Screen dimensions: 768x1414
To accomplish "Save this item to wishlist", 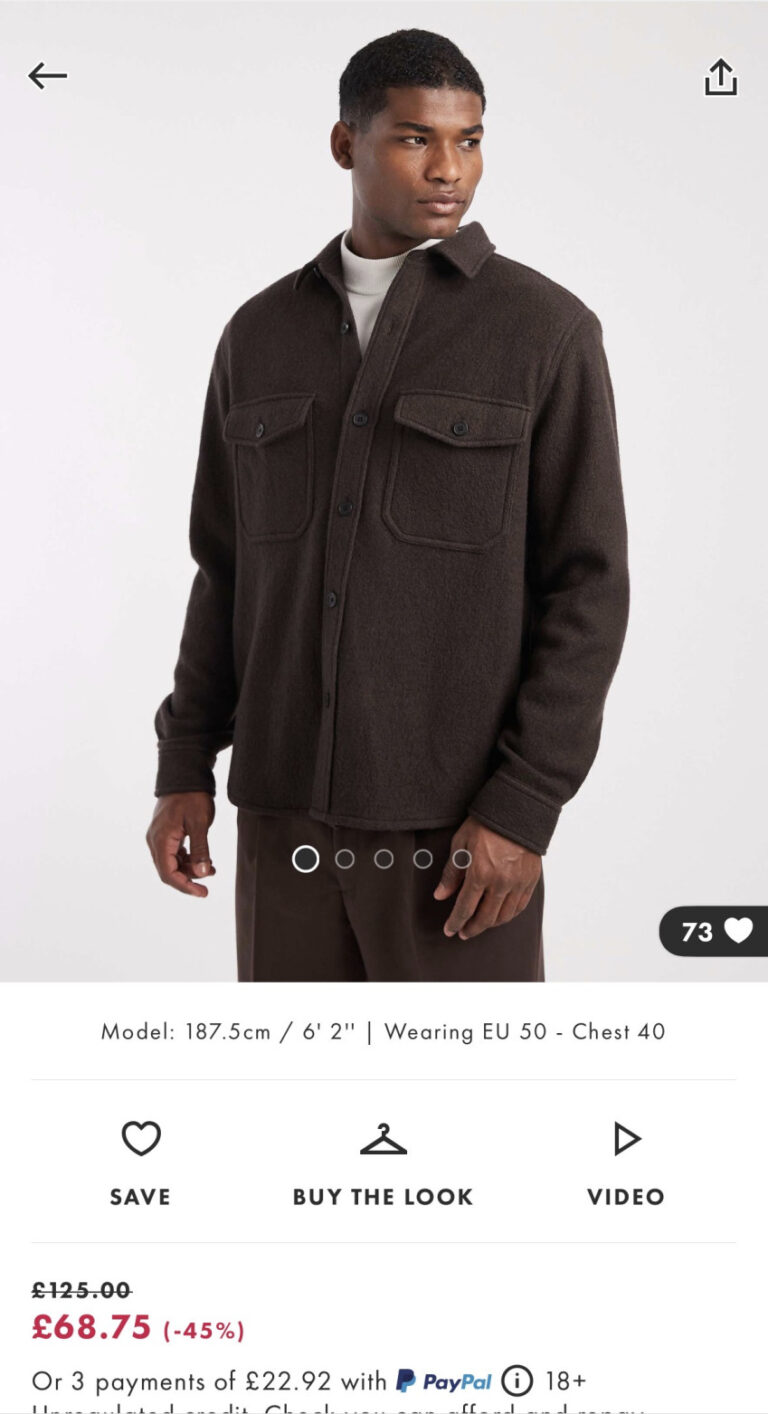I will click(140, 1162).
